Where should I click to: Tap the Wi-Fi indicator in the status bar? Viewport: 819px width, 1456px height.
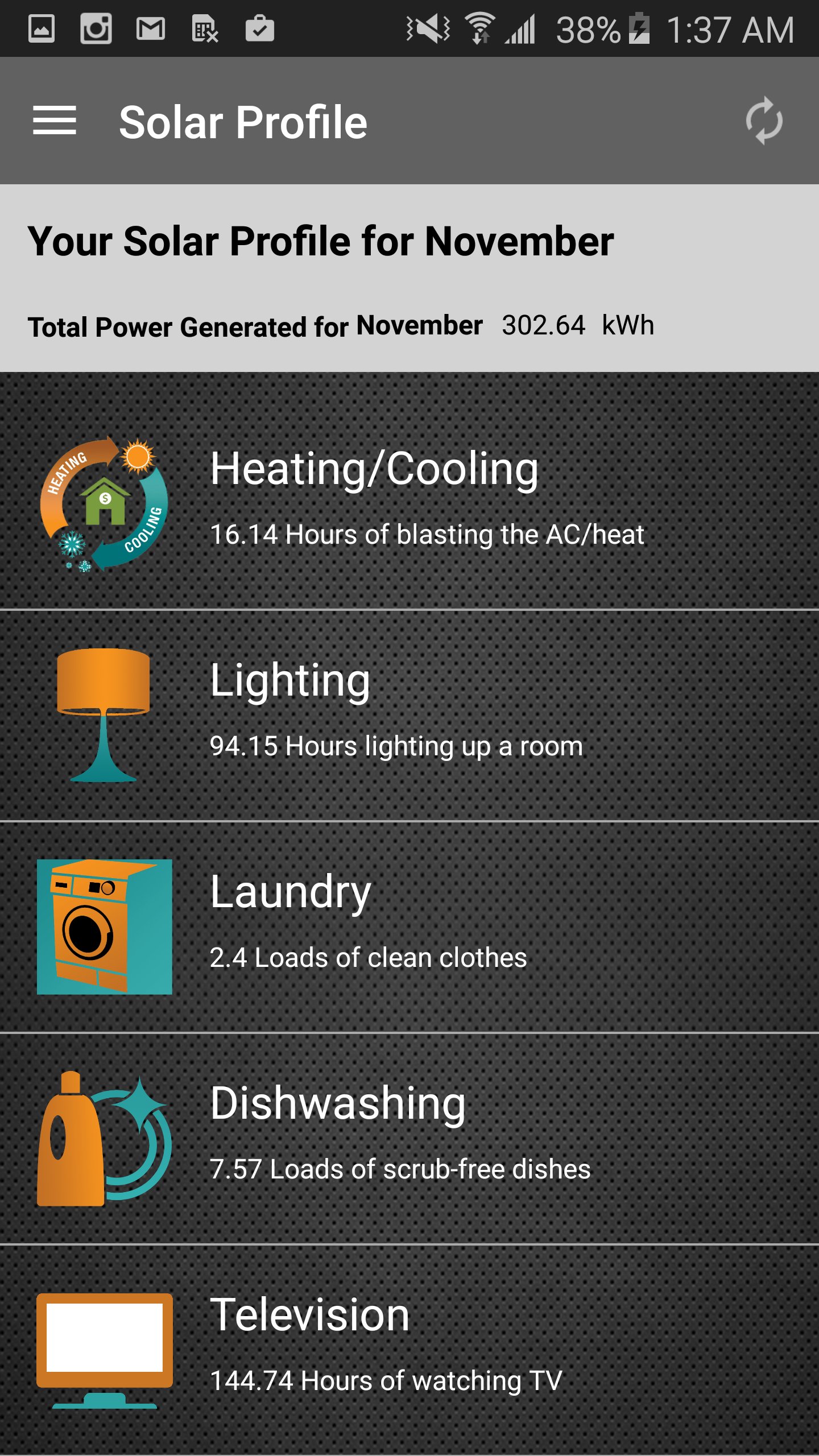coord(479,27)
